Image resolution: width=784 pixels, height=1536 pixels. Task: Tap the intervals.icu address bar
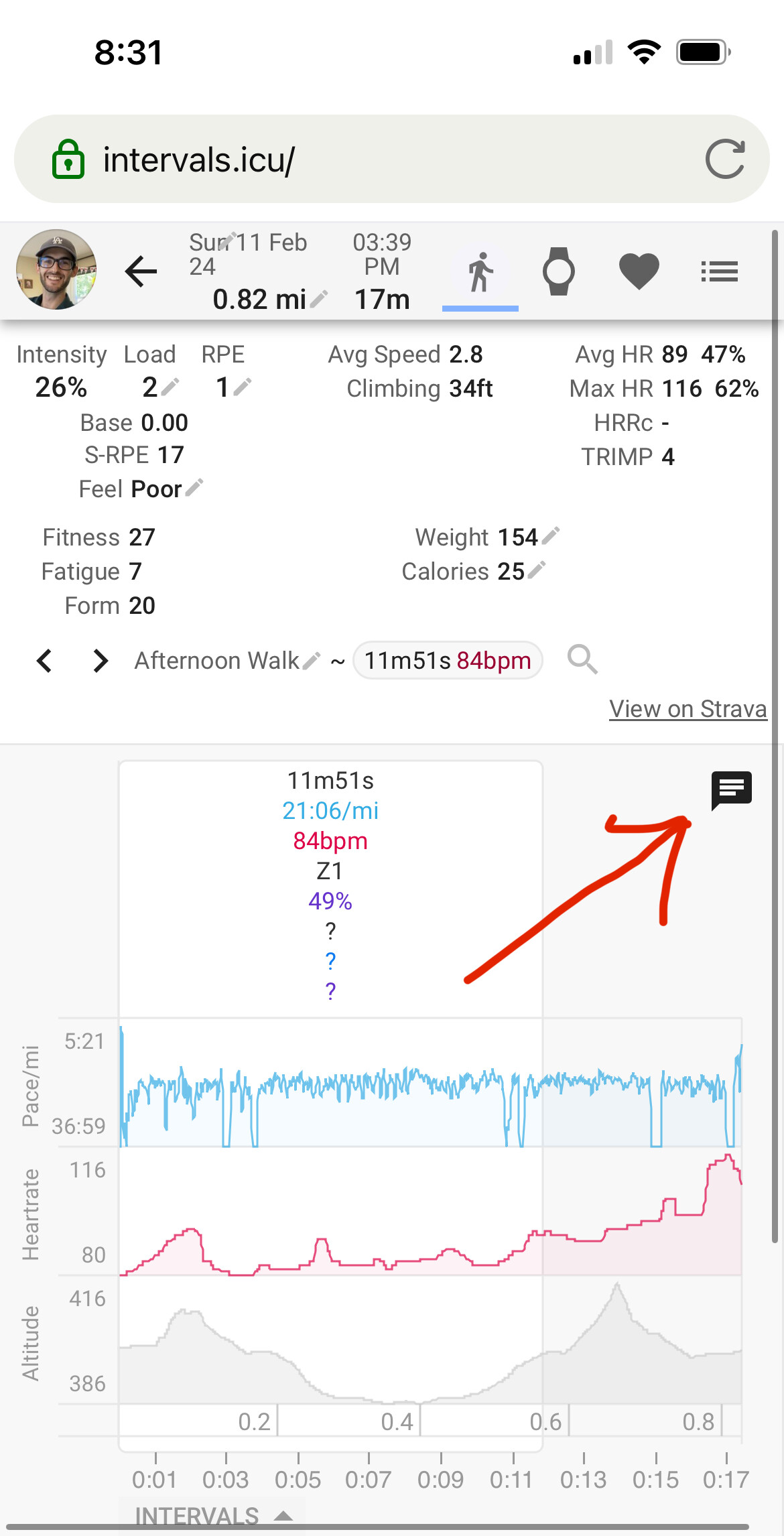[392, 159]
